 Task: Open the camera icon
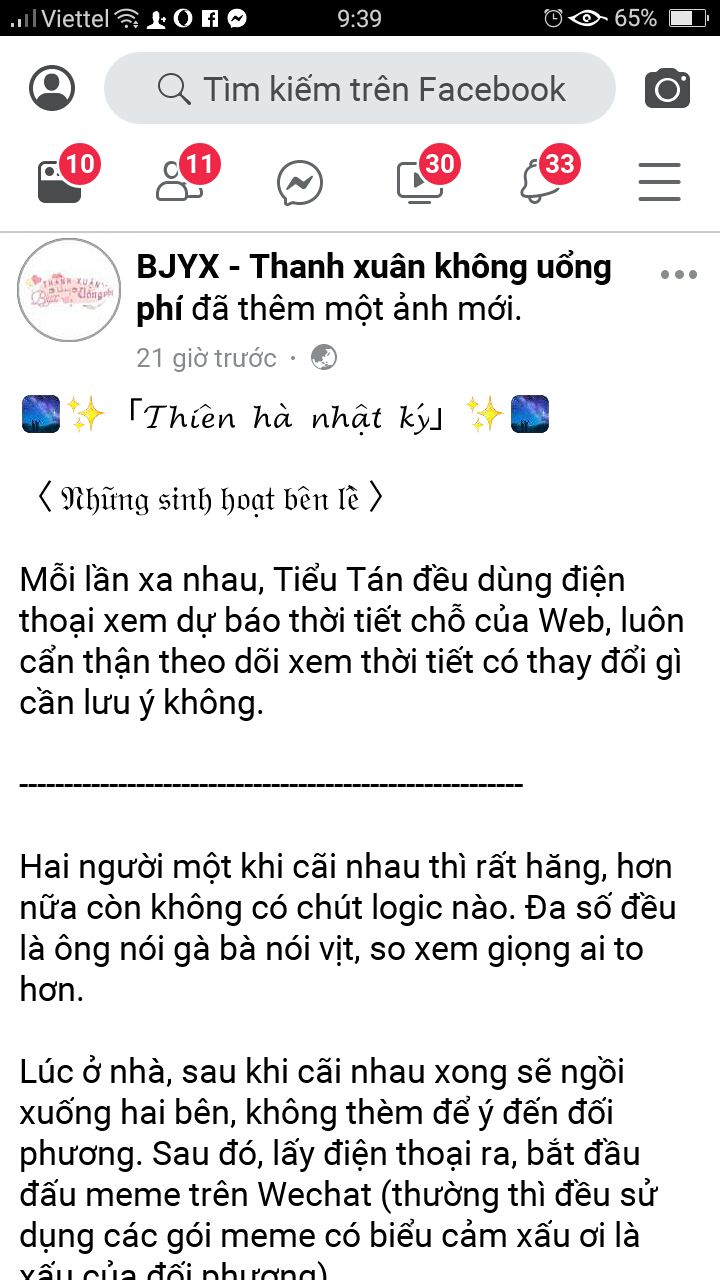(667, 89)
